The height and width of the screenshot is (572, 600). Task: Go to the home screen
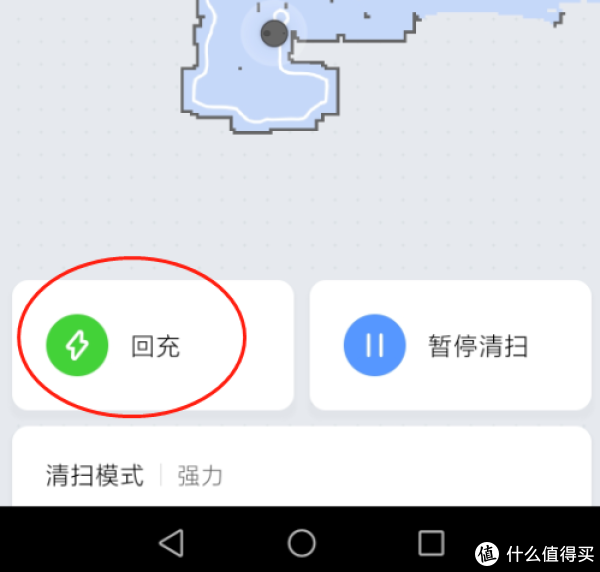click(301, 542)
